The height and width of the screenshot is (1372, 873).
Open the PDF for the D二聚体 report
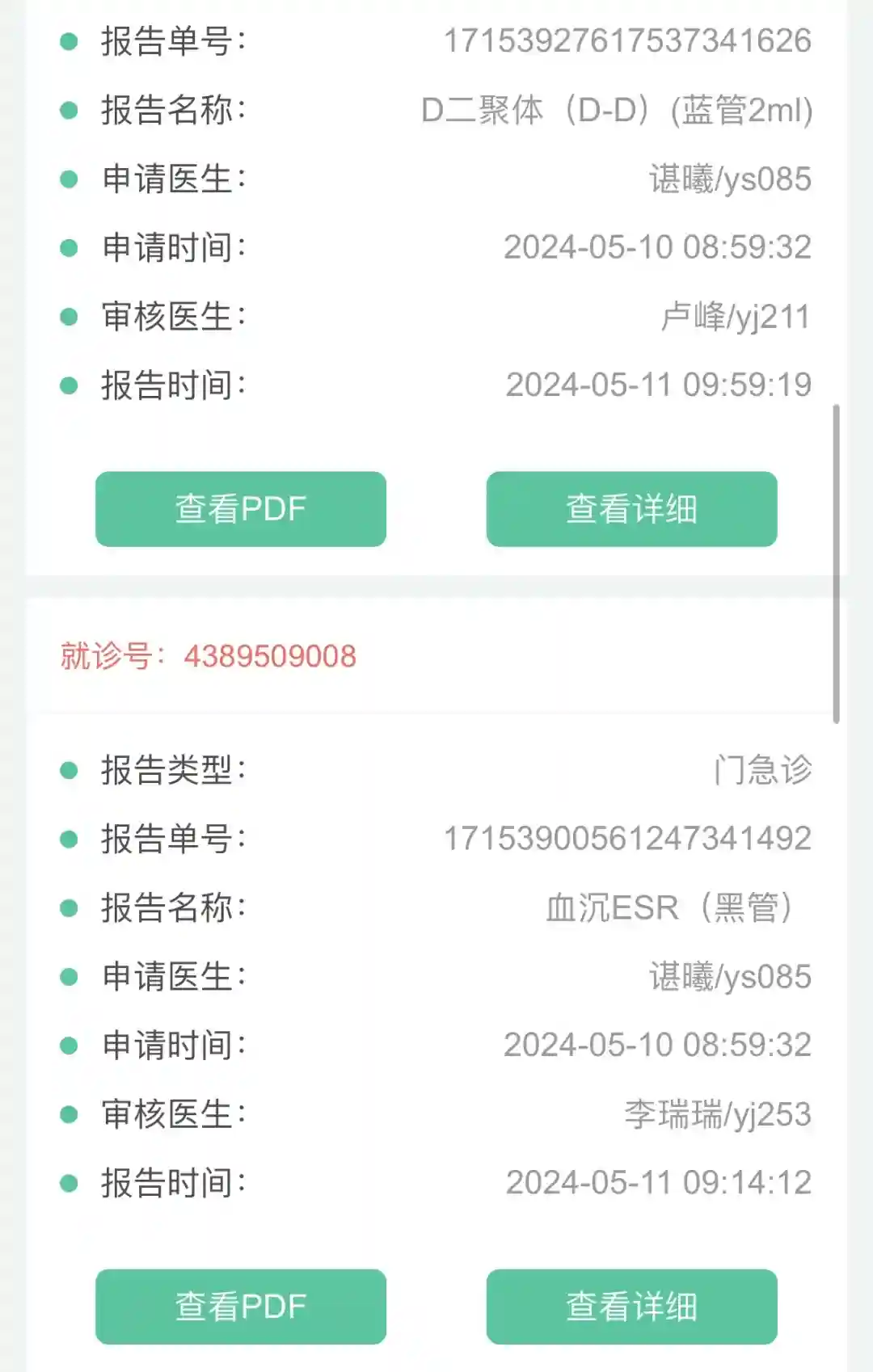pos(240,509)
